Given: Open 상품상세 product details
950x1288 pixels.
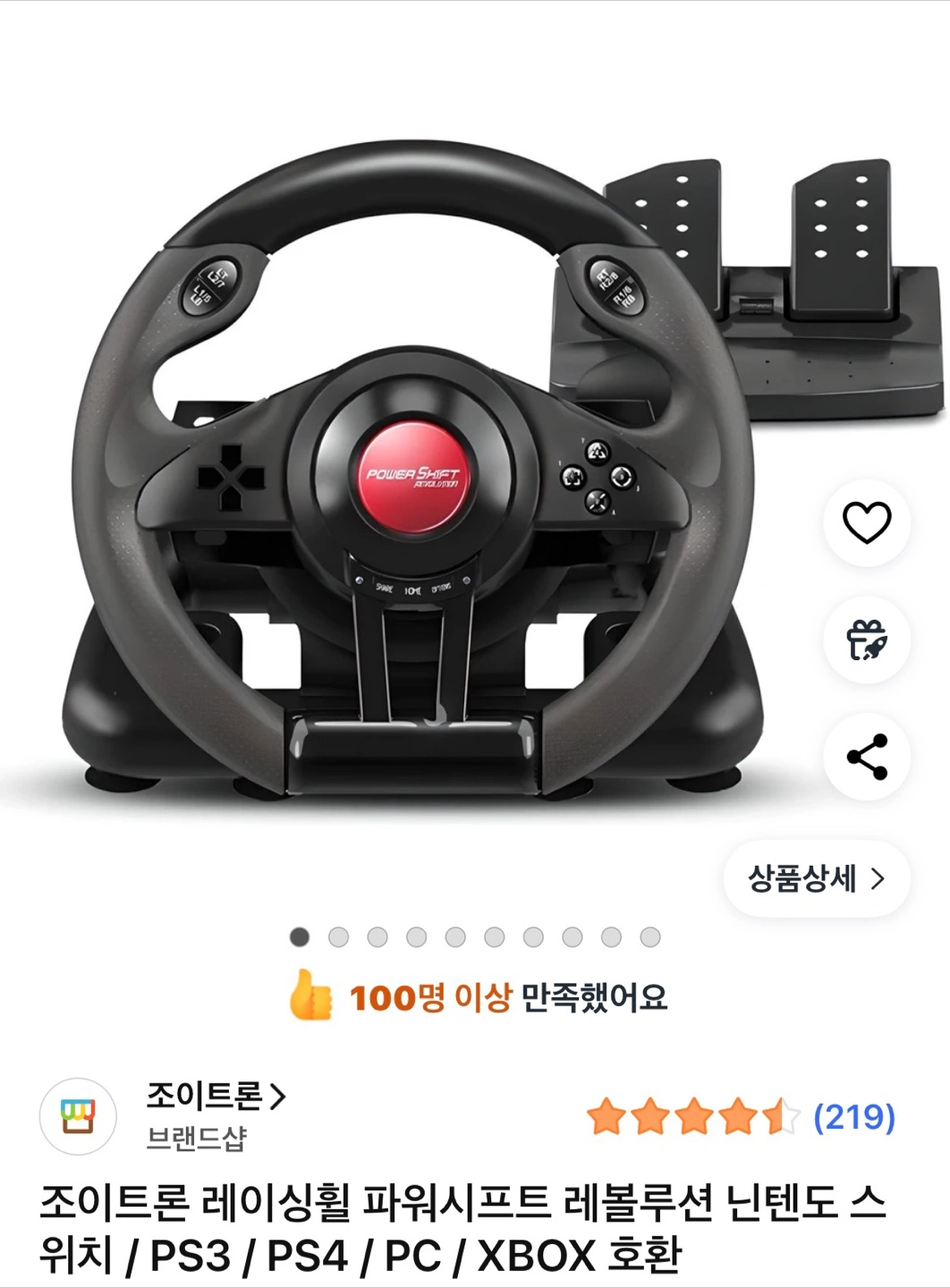Looking at the screenshot, I should tap(816, 878).
